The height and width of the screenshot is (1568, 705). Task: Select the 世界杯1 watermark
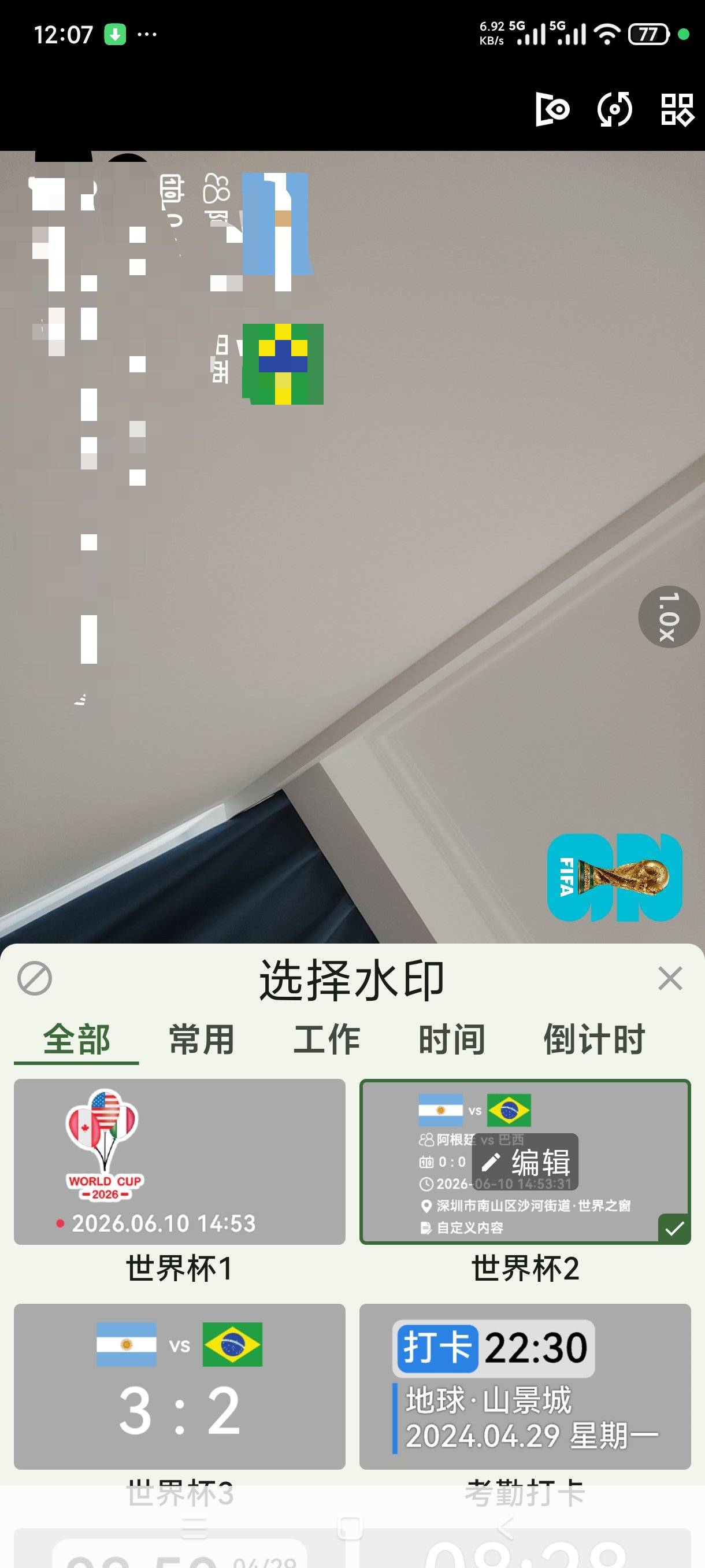pos(180,1162)
